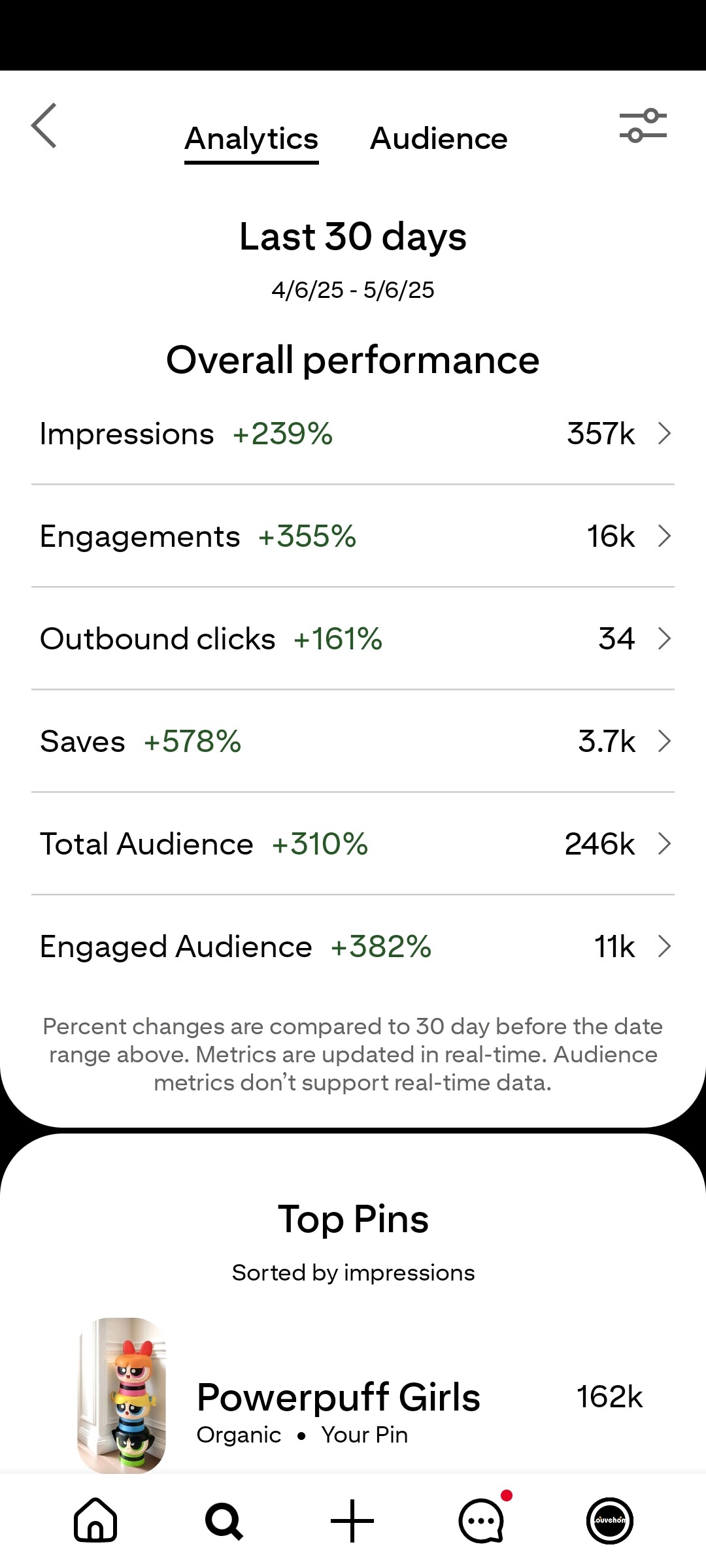This screenshot has height=1568, width=706.
Task: Open the messages inbox
Action: (483, 1519)
